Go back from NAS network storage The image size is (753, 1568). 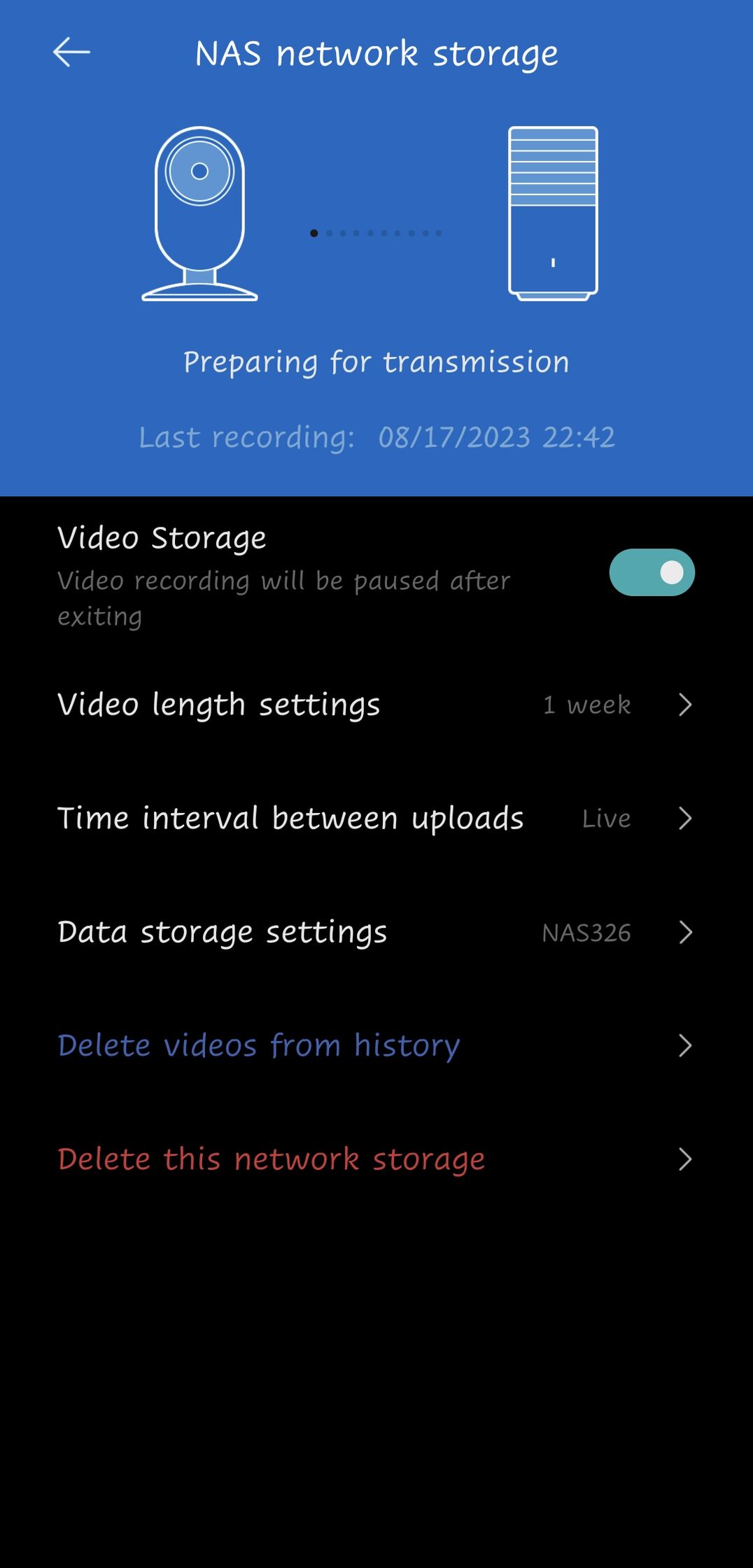(x=71, y=52)
